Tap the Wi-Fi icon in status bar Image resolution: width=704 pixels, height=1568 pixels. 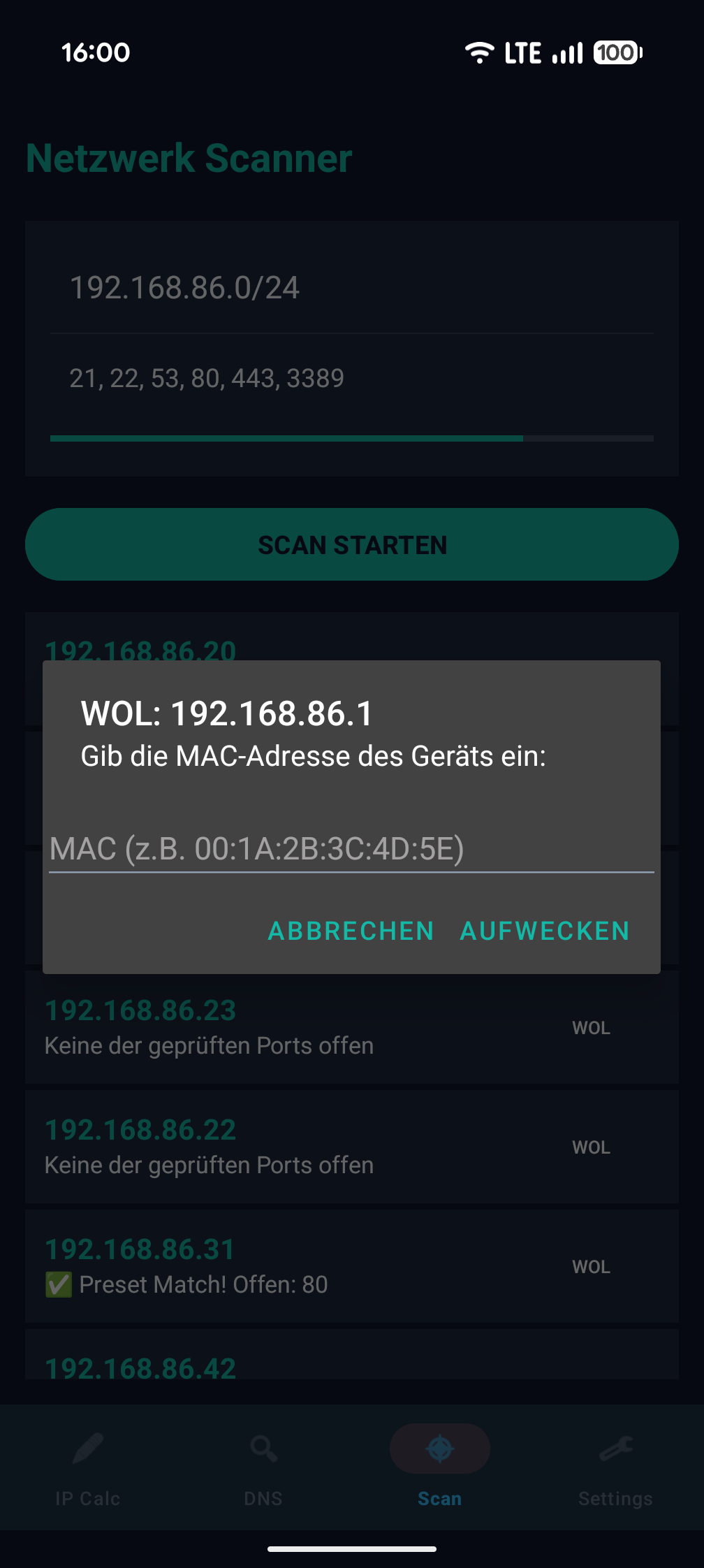coord(480,52)
